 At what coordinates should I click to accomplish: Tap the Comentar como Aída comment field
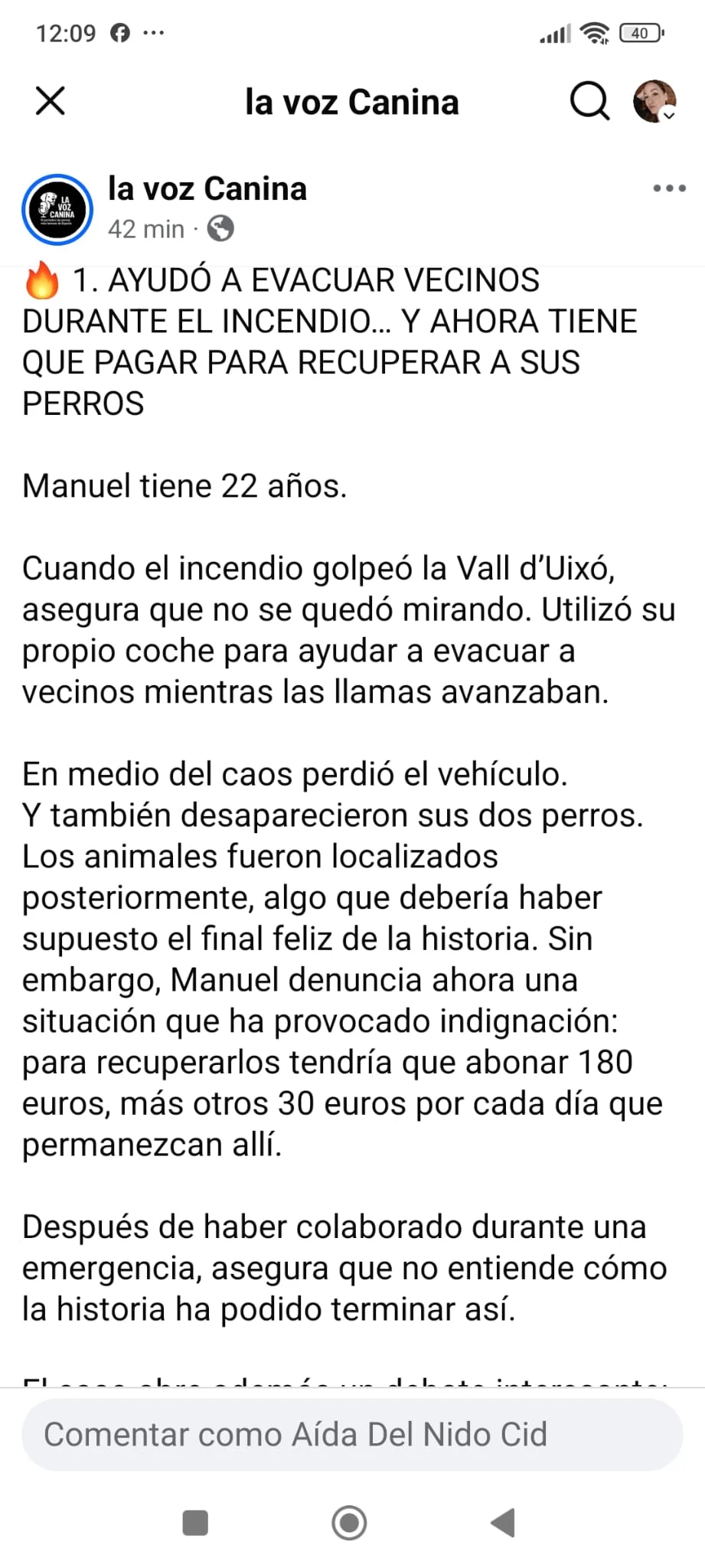[x=352, y=1434]
